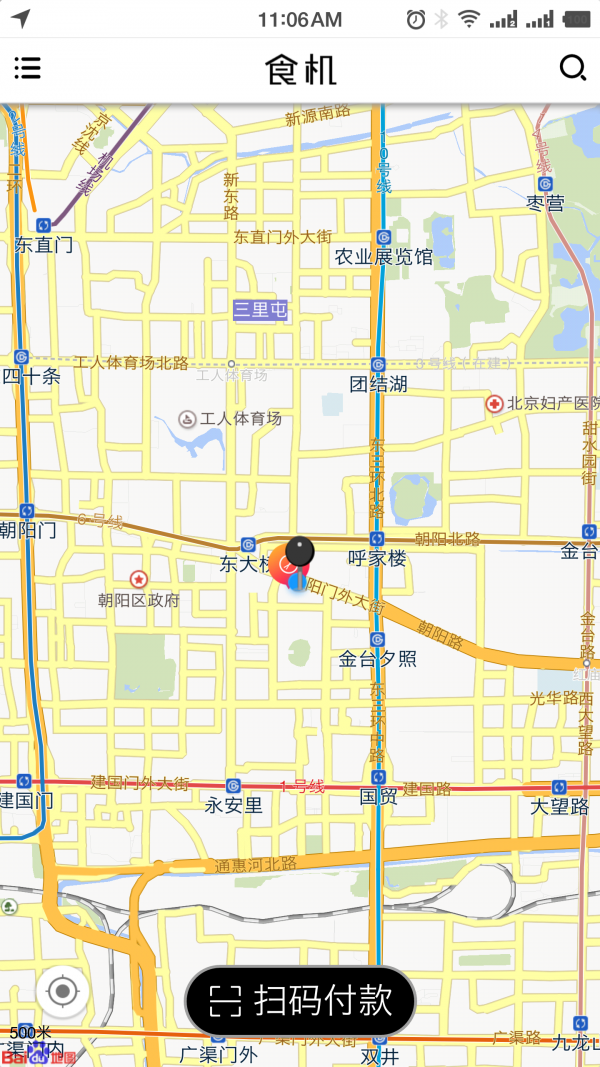Recenter map on my location
The image size is (600, 1067).
[63, 992]
